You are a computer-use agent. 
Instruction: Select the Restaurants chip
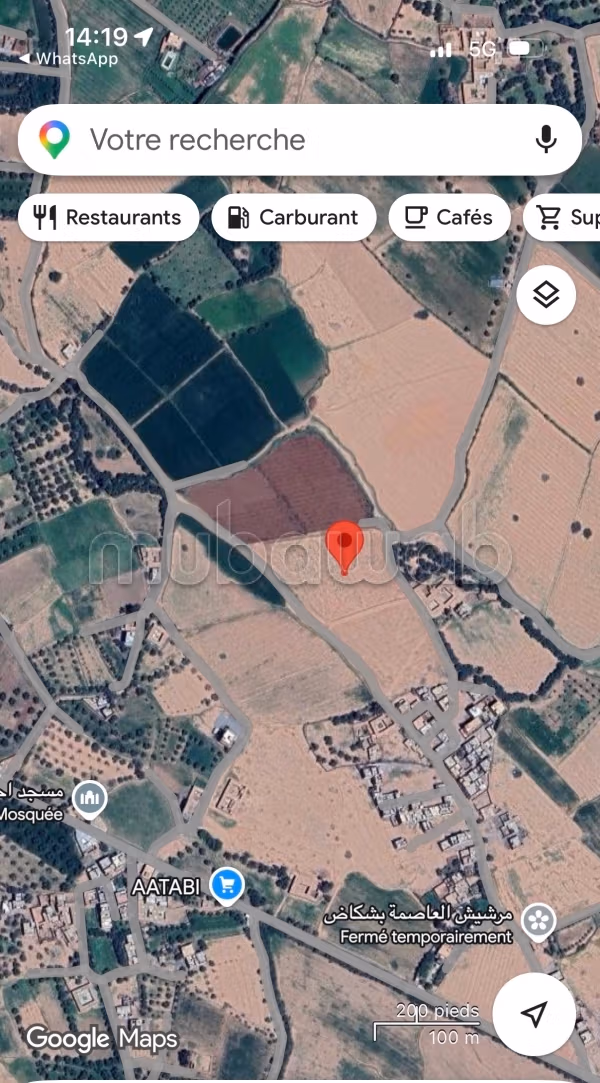pos(108,218)
